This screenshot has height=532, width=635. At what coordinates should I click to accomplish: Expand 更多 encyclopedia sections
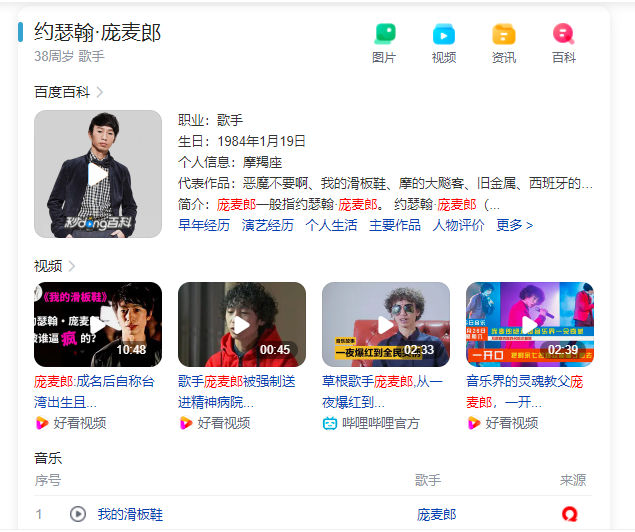tap(514, 225)
